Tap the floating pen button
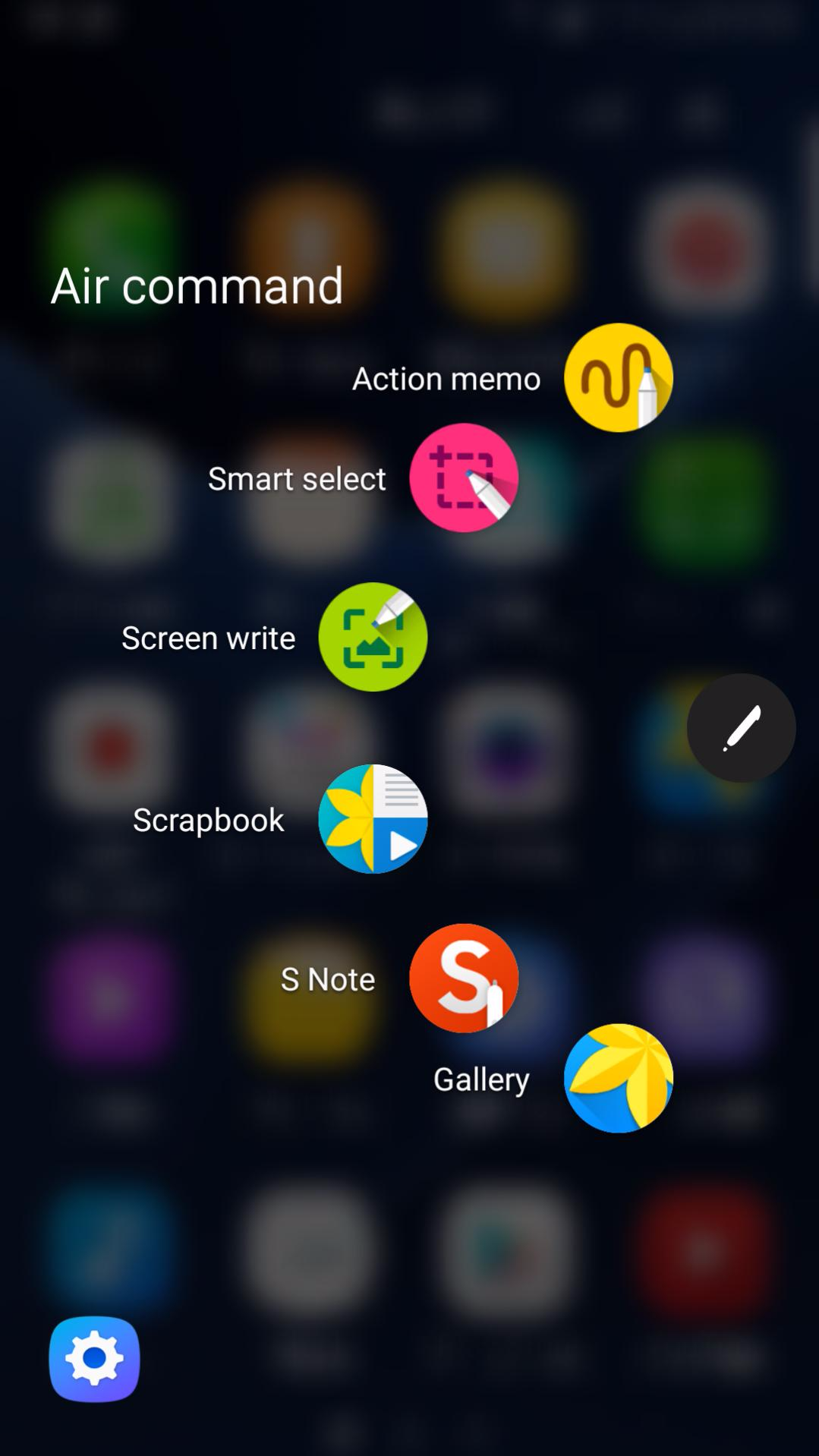The image size is (819, 1456). 741,728
